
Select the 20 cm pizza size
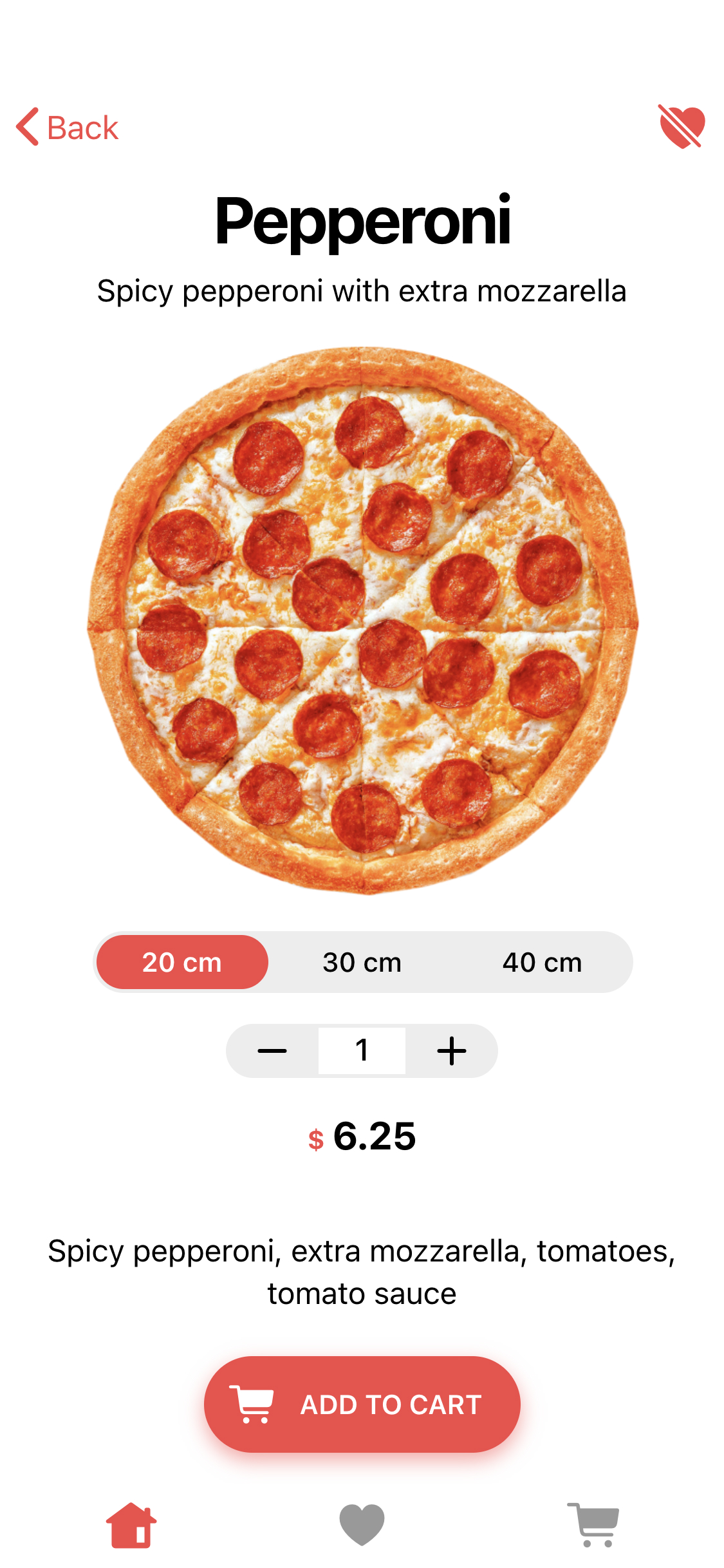182,962
